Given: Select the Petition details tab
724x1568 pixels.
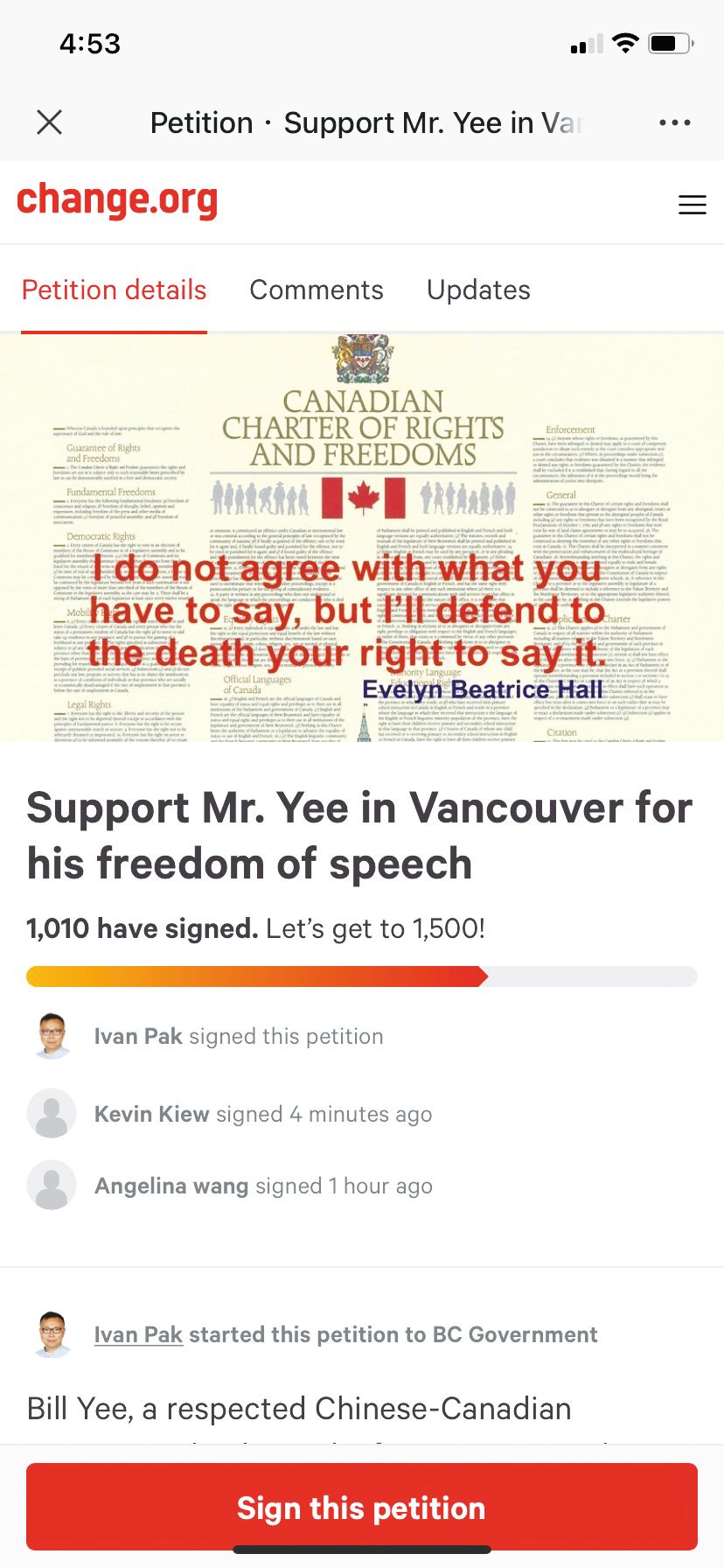Looking at the screenshot, I should pyautogui.click(x=114, y=290).
